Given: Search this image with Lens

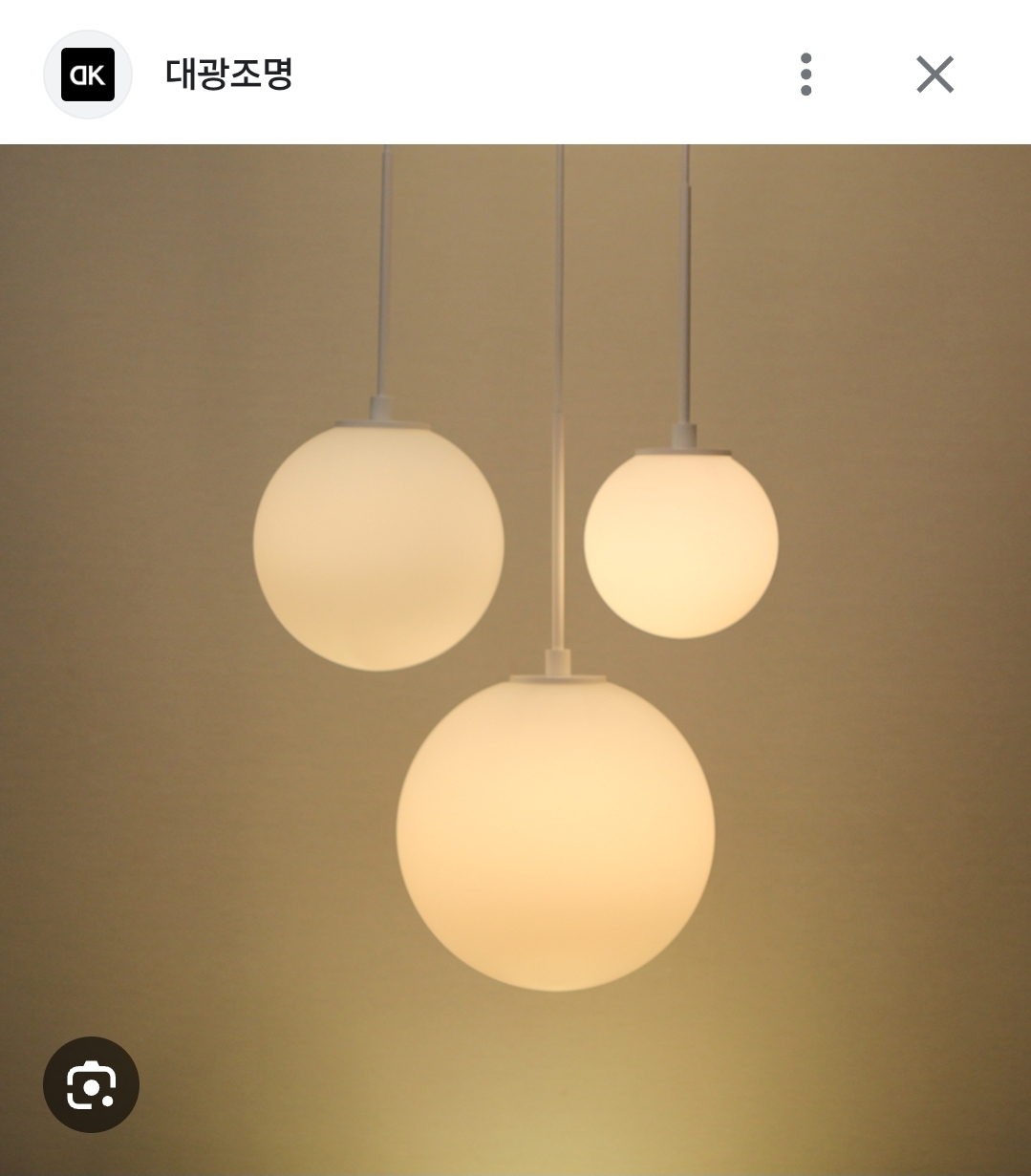Looking at the screenshot, I should [92, 1084].
